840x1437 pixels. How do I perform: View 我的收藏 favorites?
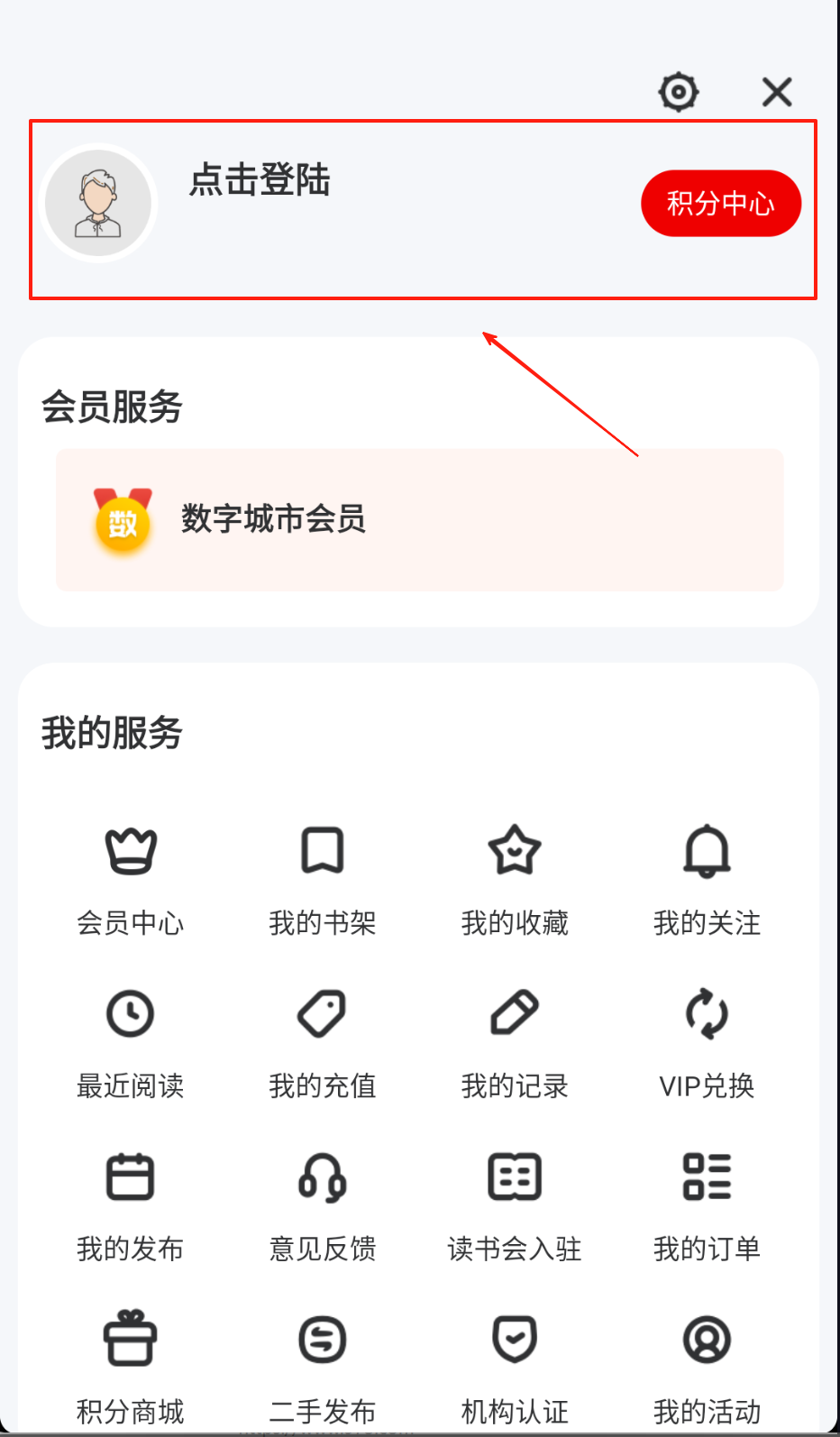point(515,874)
